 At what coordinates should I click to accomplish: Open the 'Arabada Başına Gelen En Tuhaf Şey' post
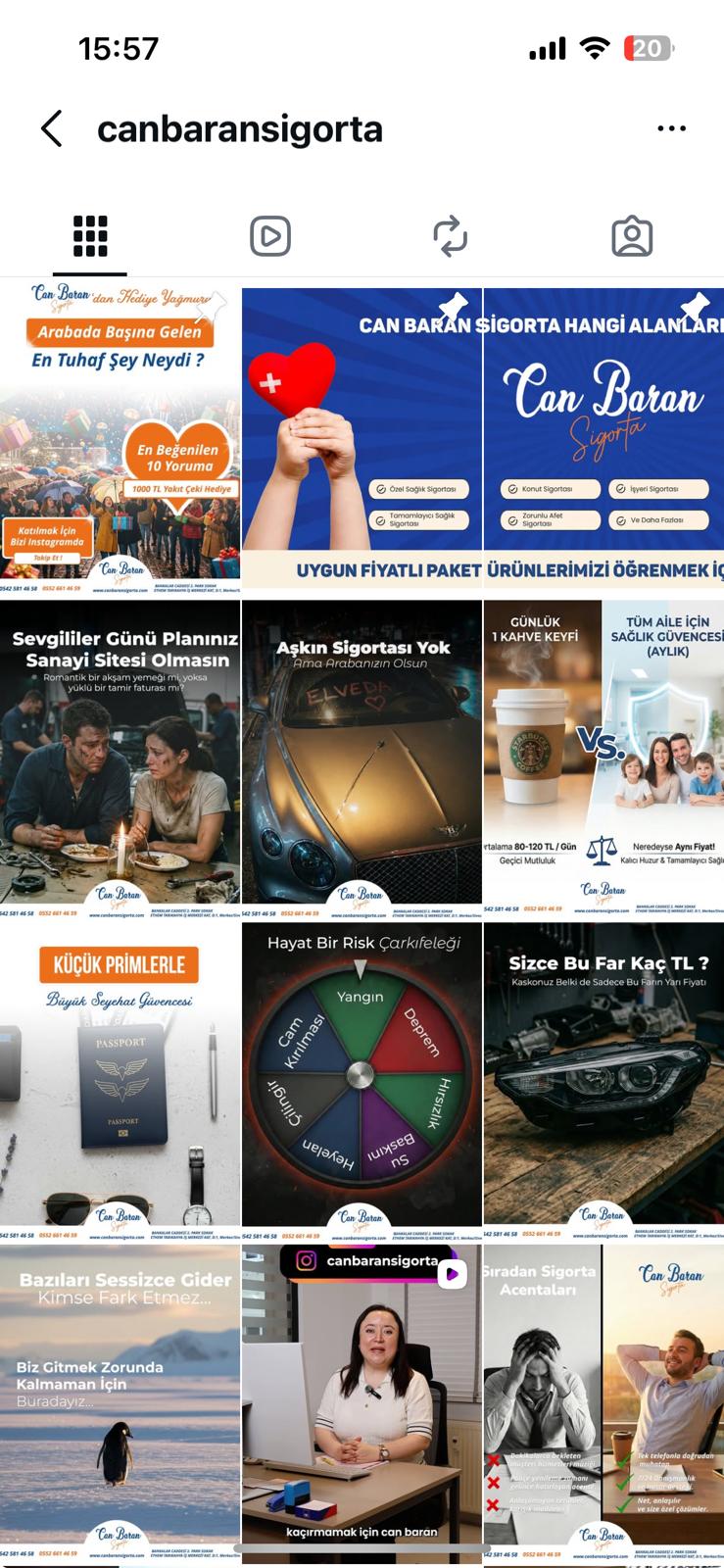(x=120, y=436)
